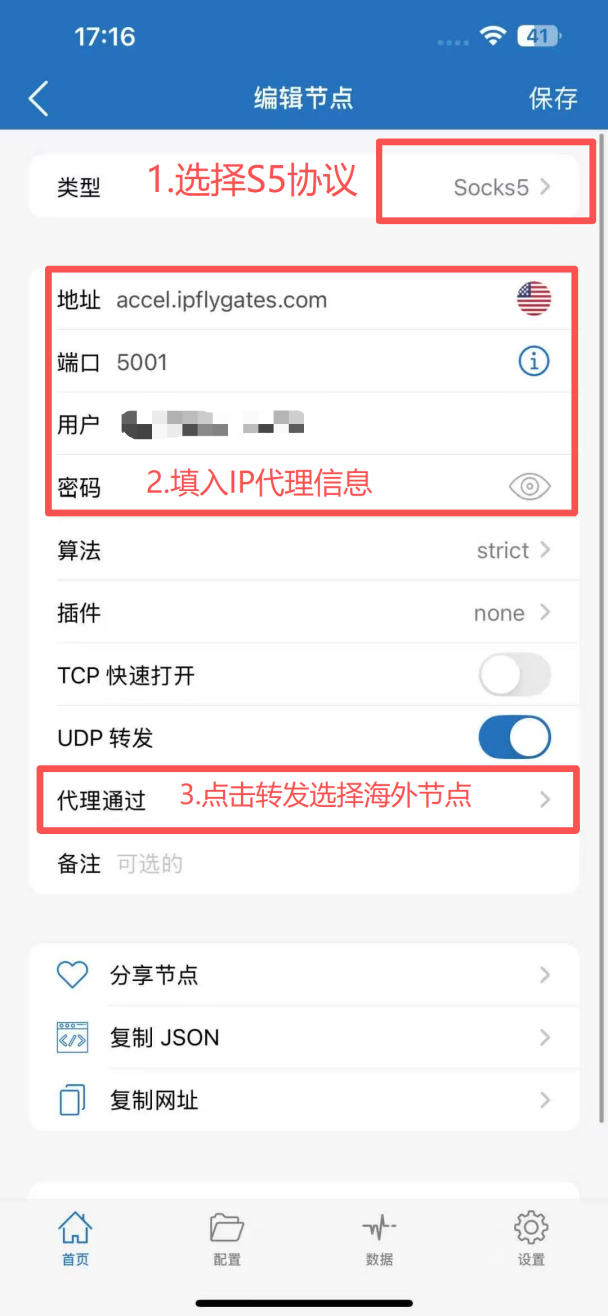Open the port info icon
Screen dimensions: 608x1316
(534, 362)
